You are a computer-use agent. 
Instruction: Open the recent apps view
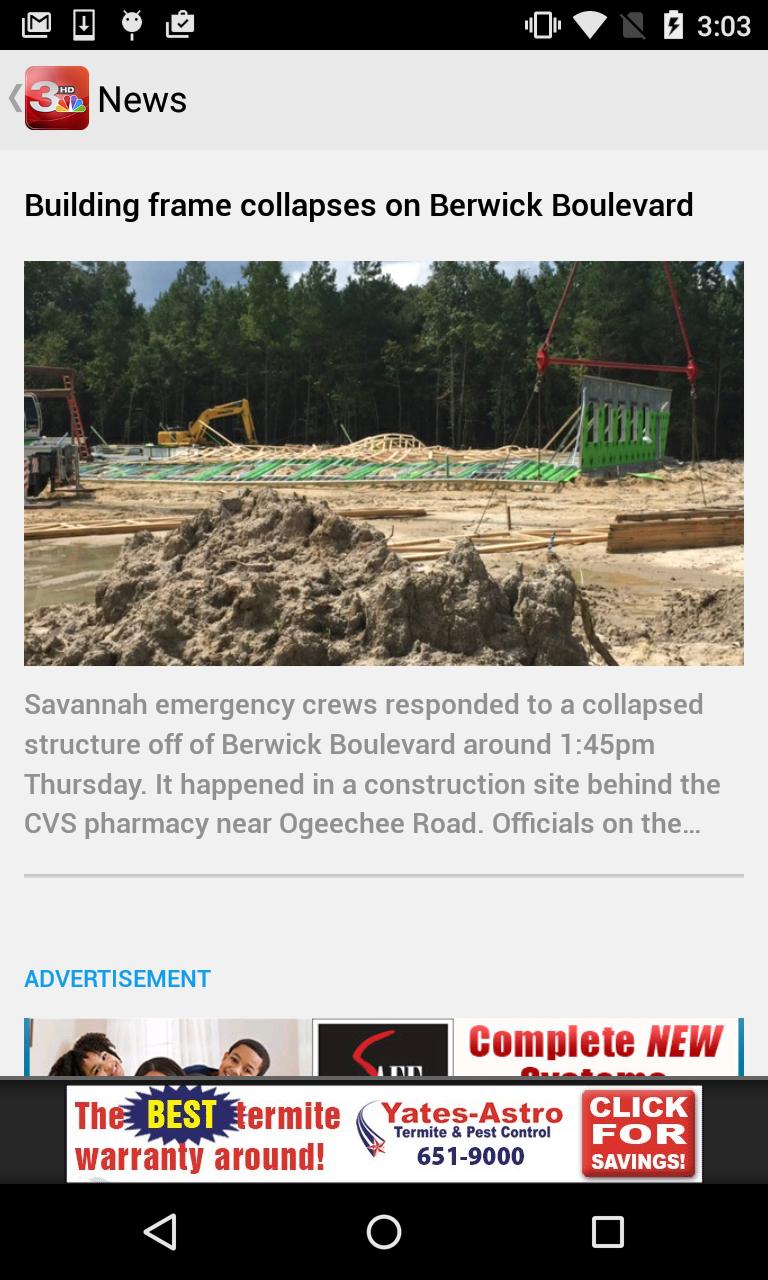point(607,1232)
